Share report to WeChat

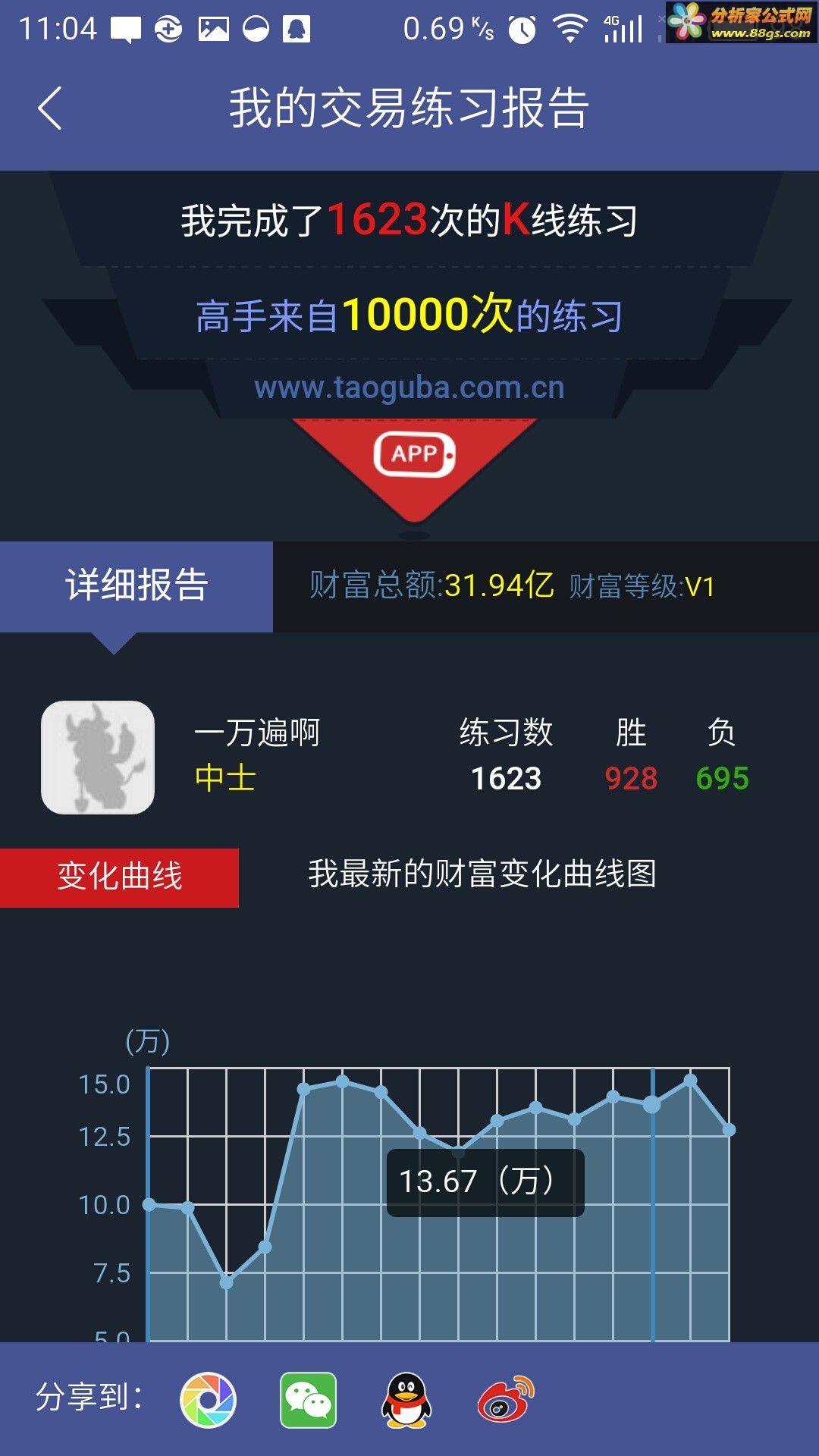pyautogui.click(x=308, y=1400)
